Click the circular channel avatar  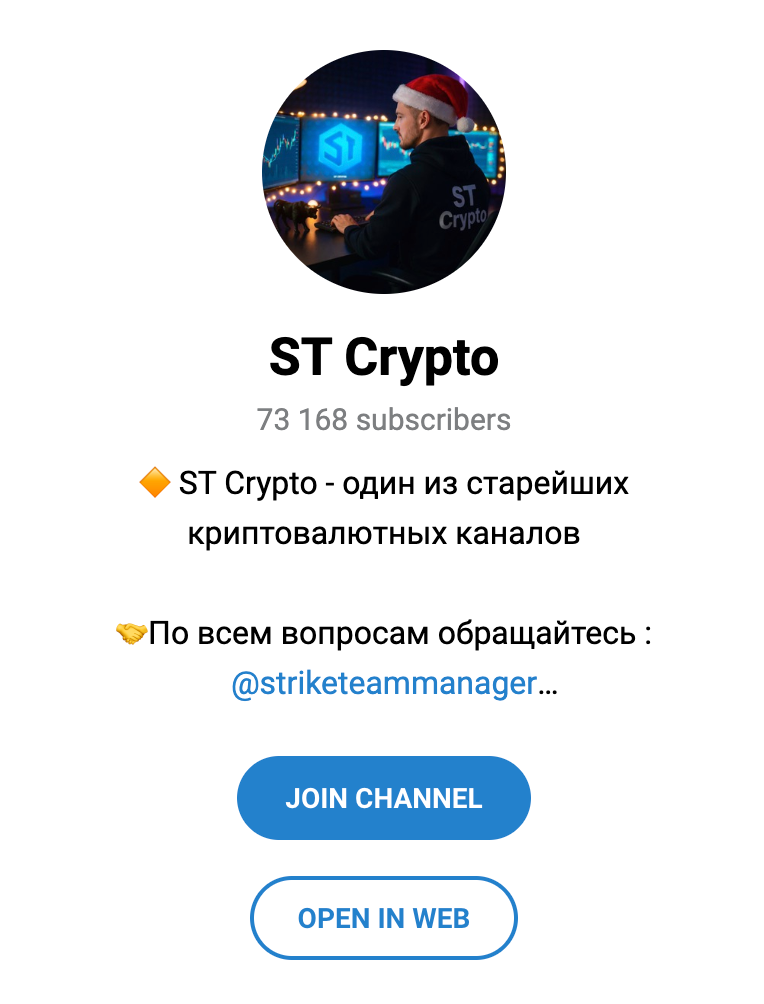tap(383, 170)
